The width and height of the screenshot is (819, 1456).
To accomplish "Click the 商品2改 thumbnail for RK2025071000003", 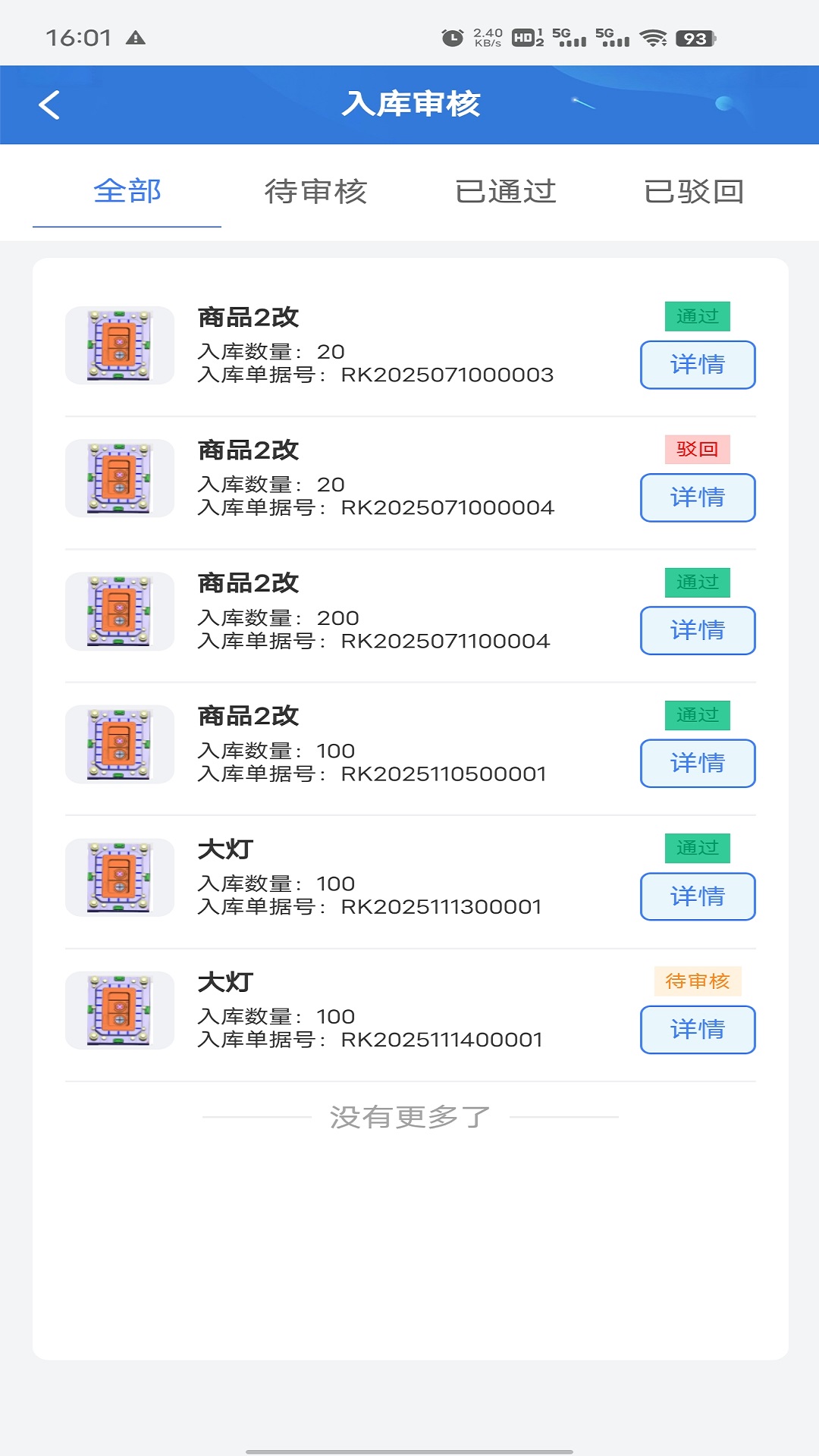I will (x=119, y=345).
